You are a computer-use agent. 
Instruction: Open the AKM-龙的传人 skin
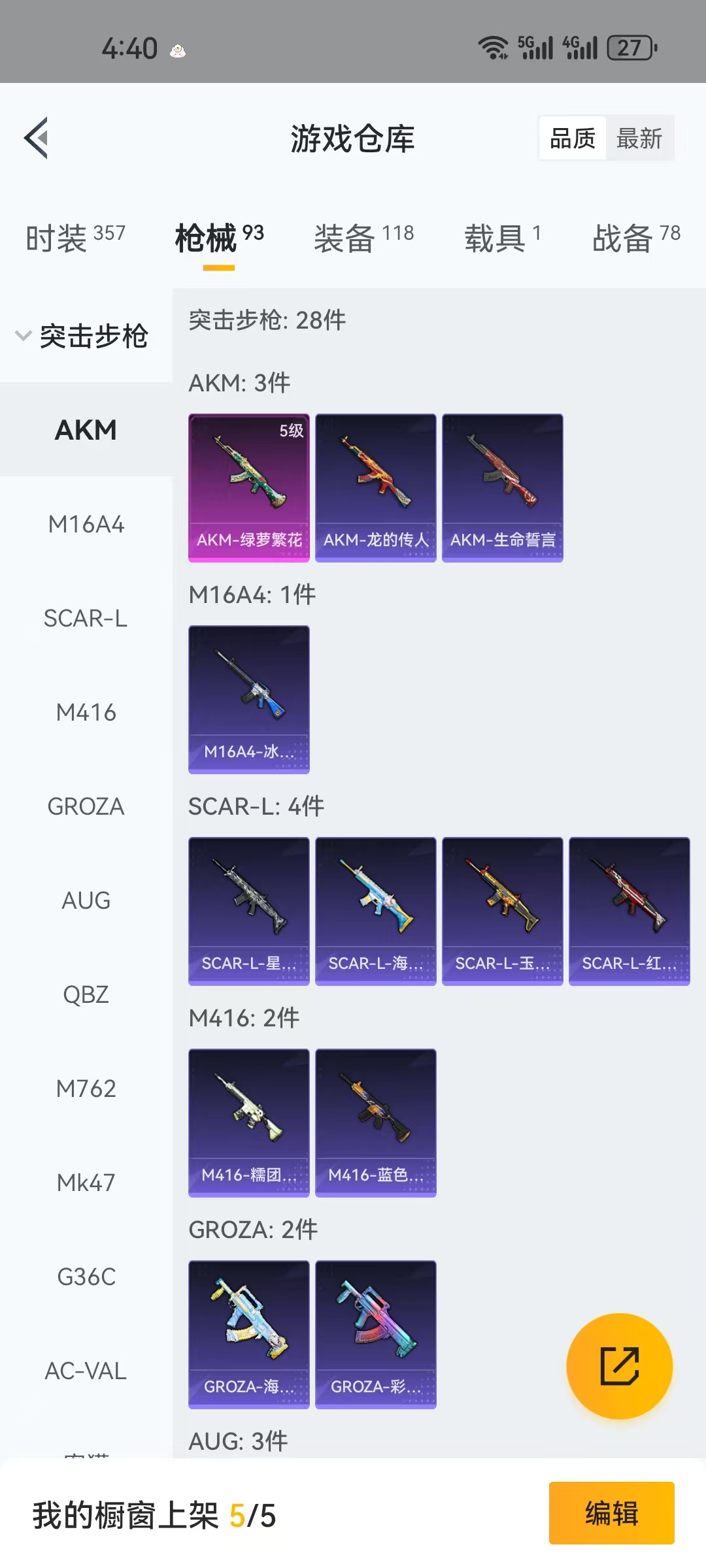376,487
